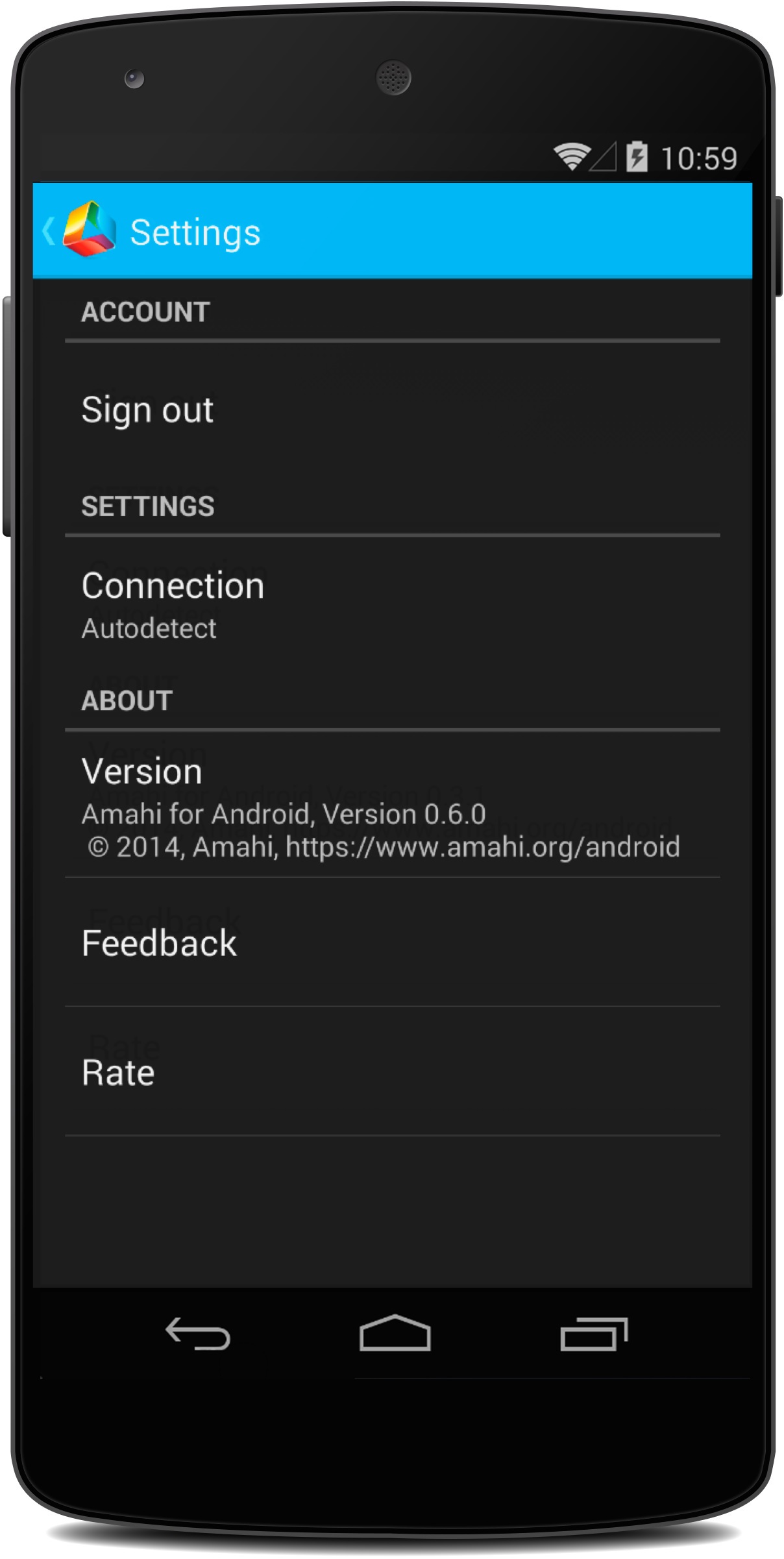This screenshot has width=784, height=1559.
Task: Open the recent apps view
Action: click(x=593, y=1334)
